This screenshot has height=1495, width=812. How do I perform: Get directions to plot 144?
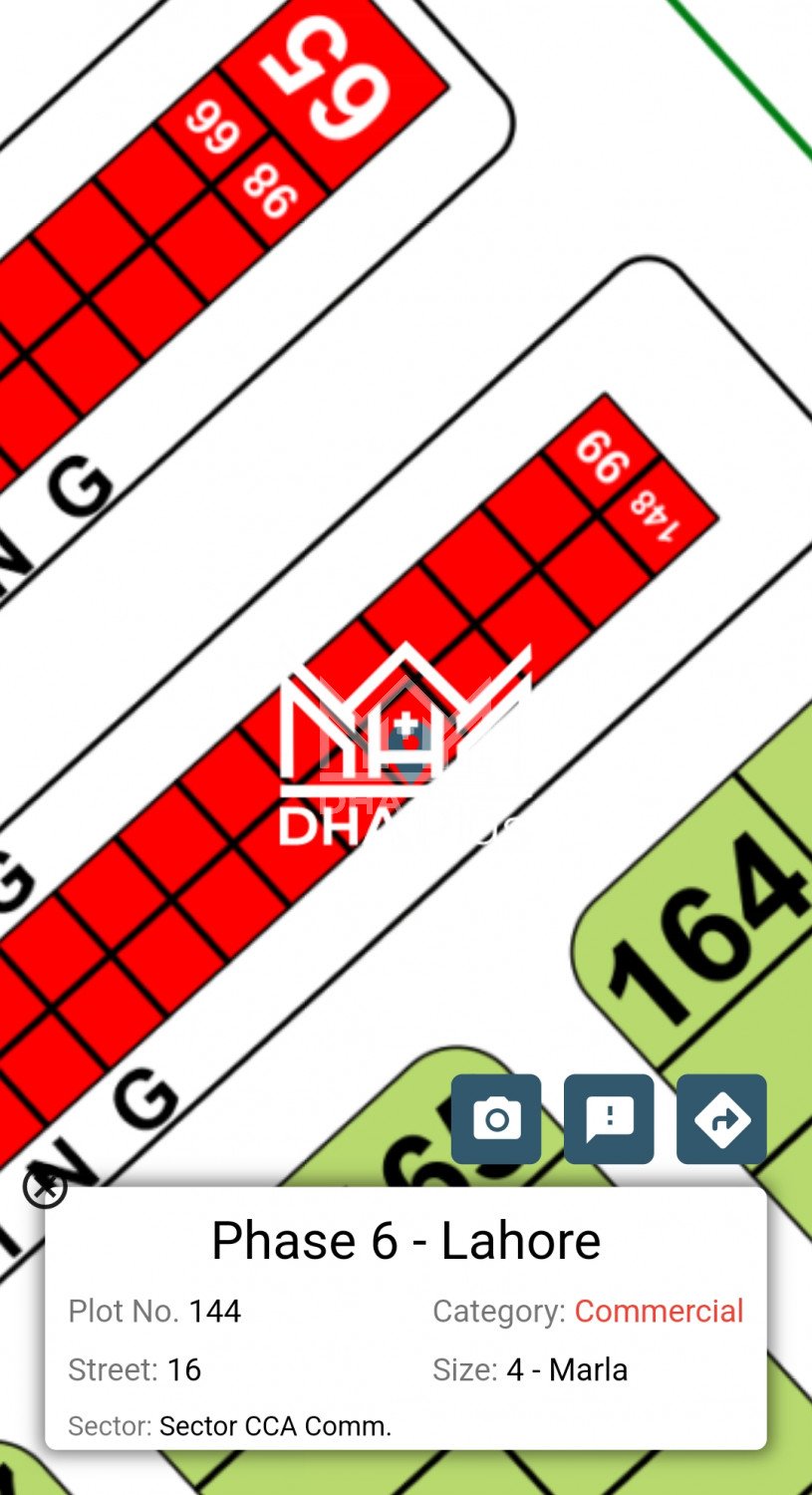point(721,1118)
